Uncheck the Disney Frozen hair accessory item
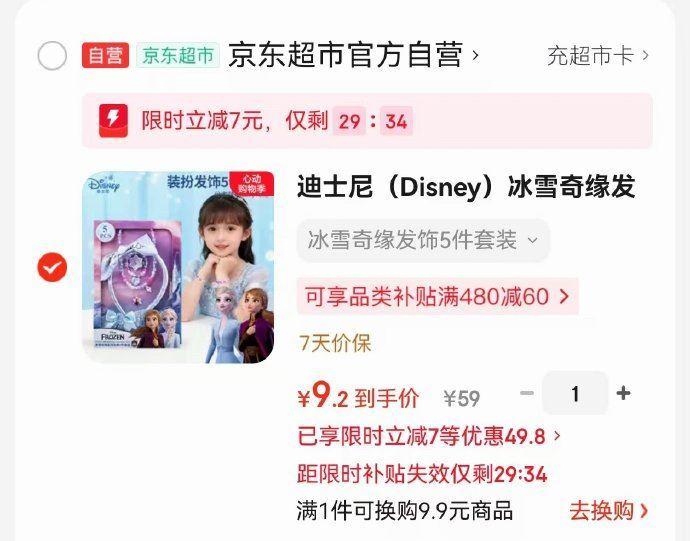 click(52, 267)
